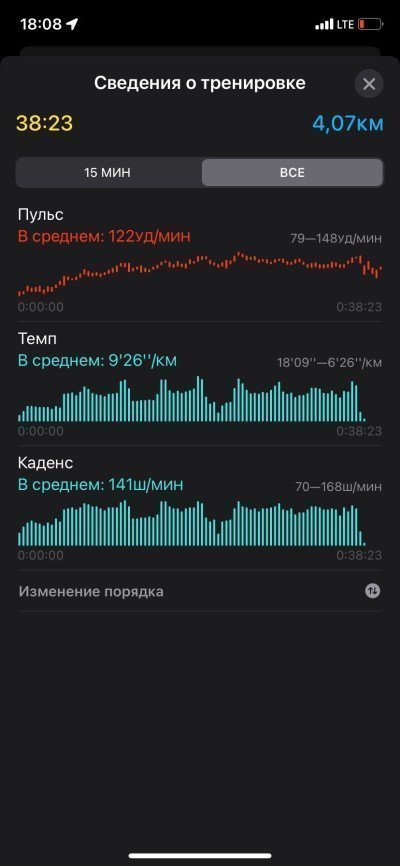
Task: Switch to the 15 МИН segment
Action: pos(108,172)
